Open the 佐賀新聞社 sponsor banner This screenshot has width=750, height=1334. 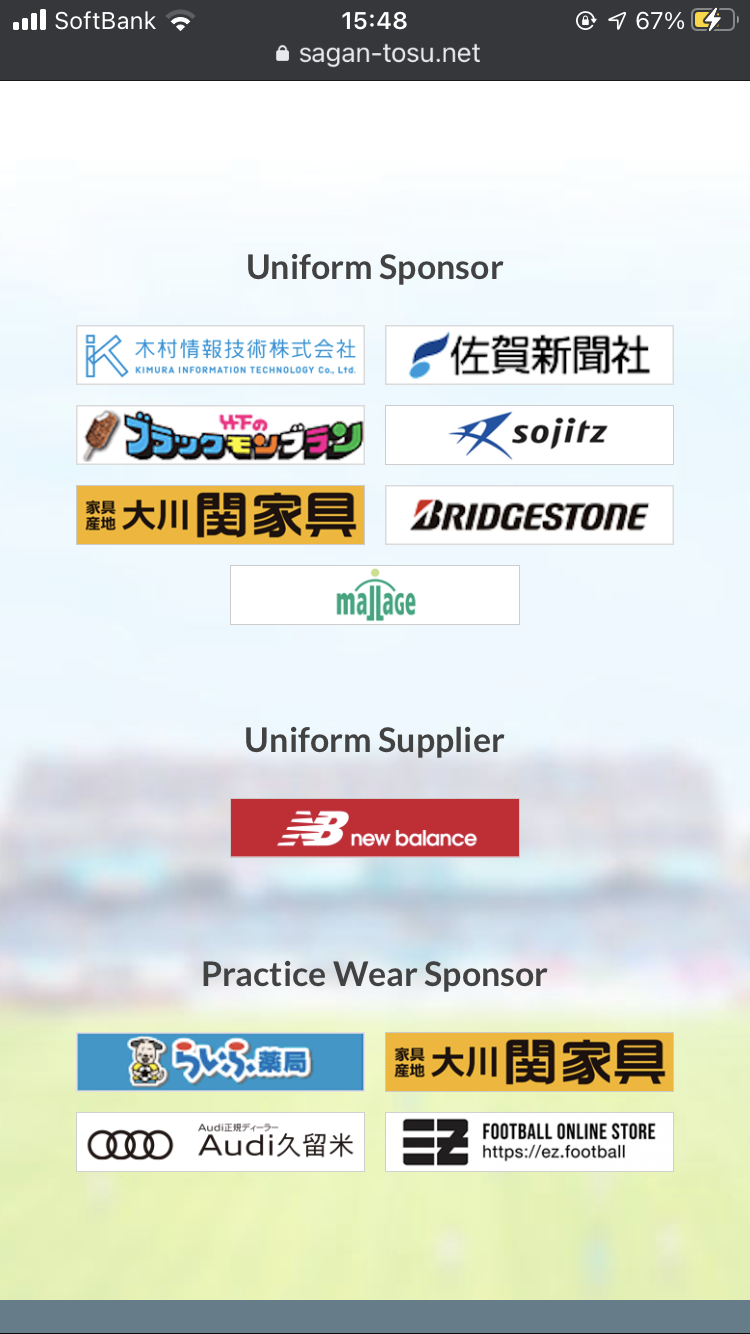point(529,355)
